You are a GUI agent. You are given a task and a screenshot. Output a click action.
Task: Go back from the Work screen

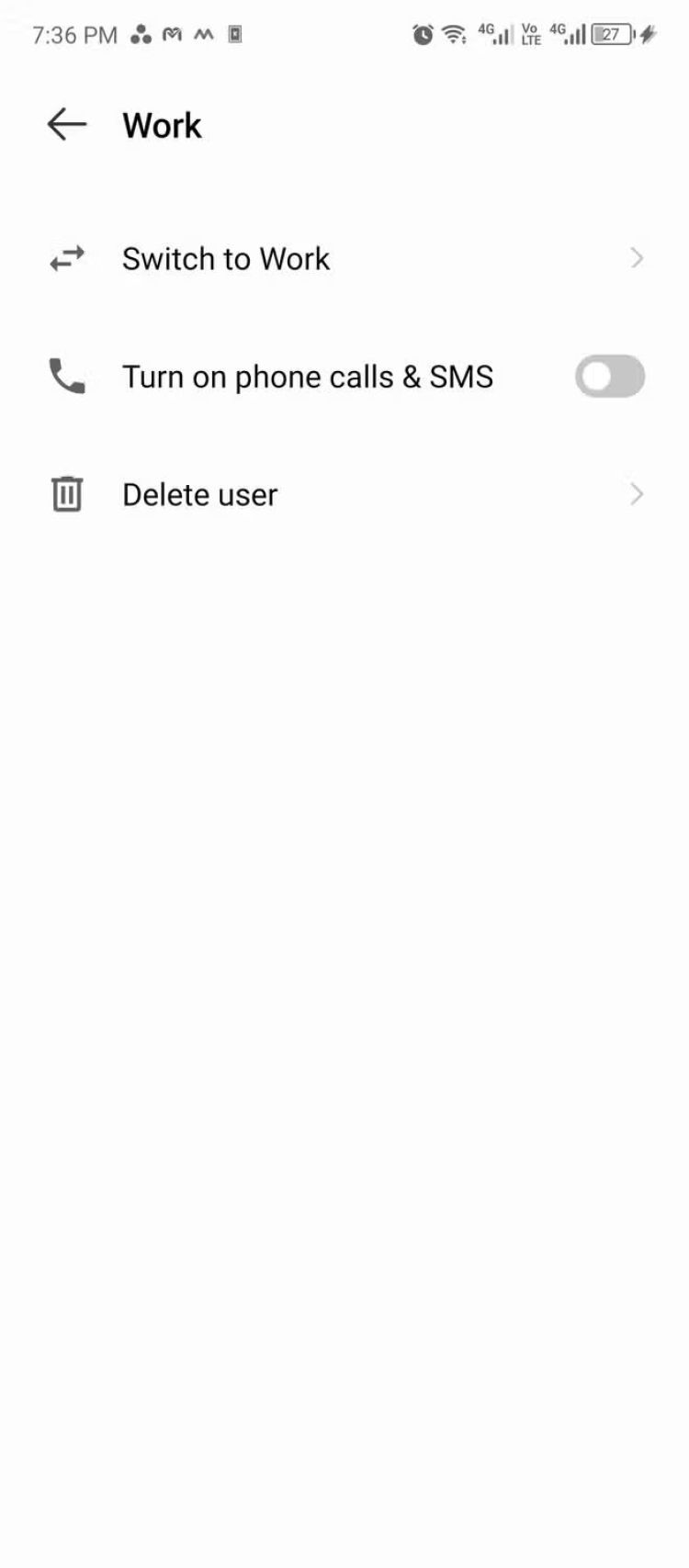click(x=66, y=124)
